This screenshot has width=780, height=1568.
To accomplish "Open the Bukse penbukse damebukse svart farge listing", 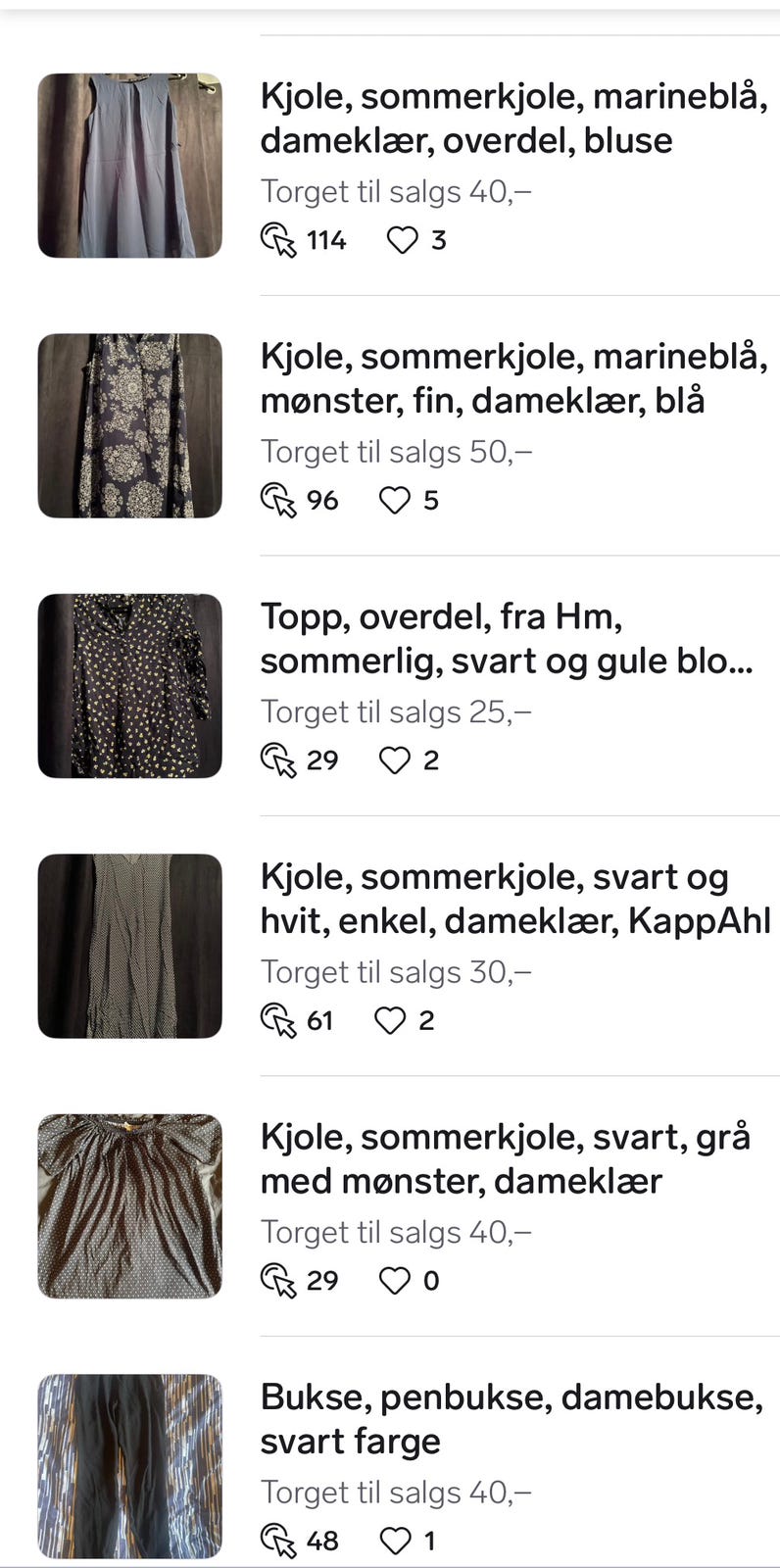I will (510, 1416).
